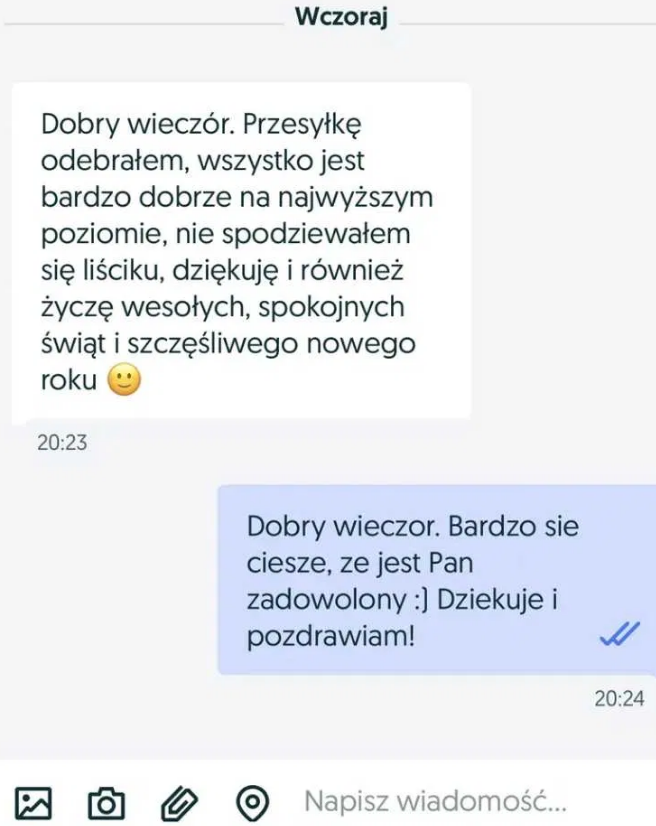Share location using the pin icon
The height and width of the screenshot is (826, 656).
(252, 801)
